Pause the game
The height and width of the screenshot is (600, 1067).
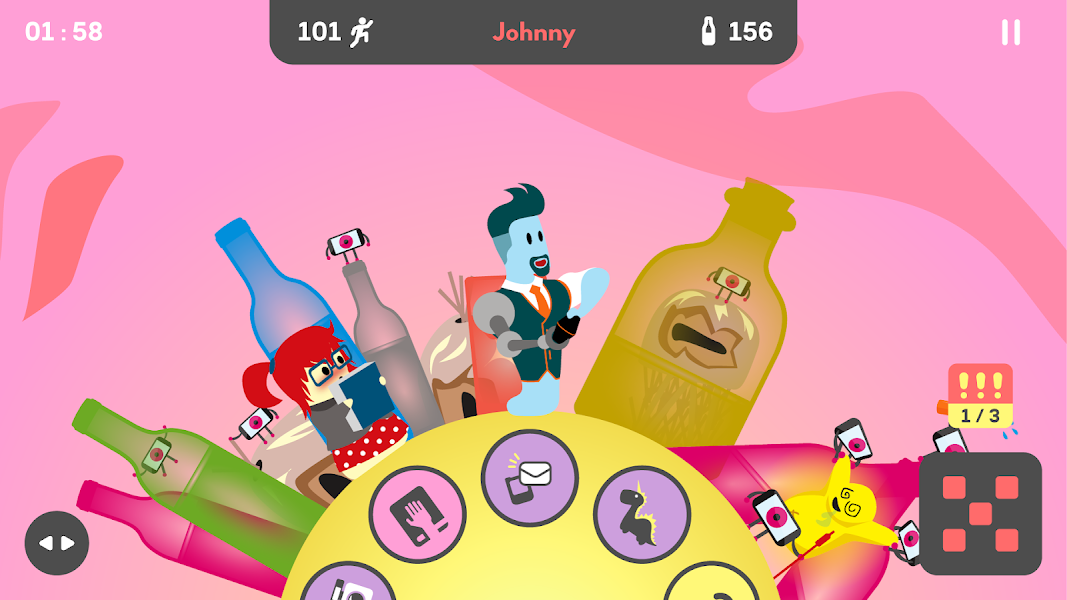(x=1011, y=32)
